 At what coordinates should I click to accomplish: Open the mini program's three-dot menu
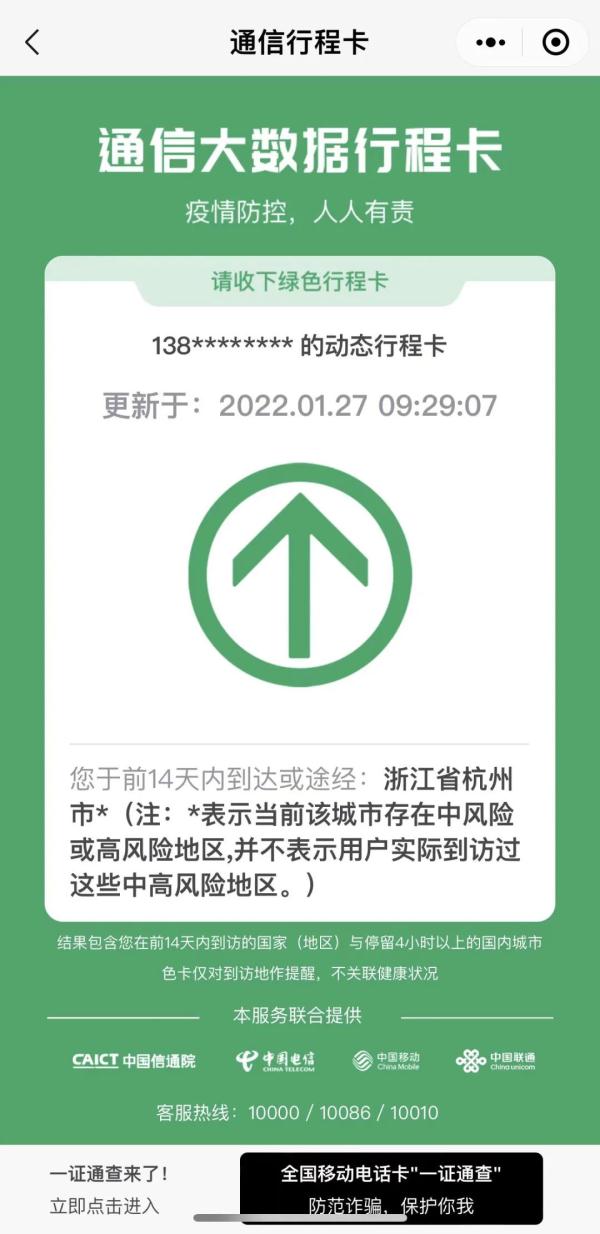(x=490, y=43)
